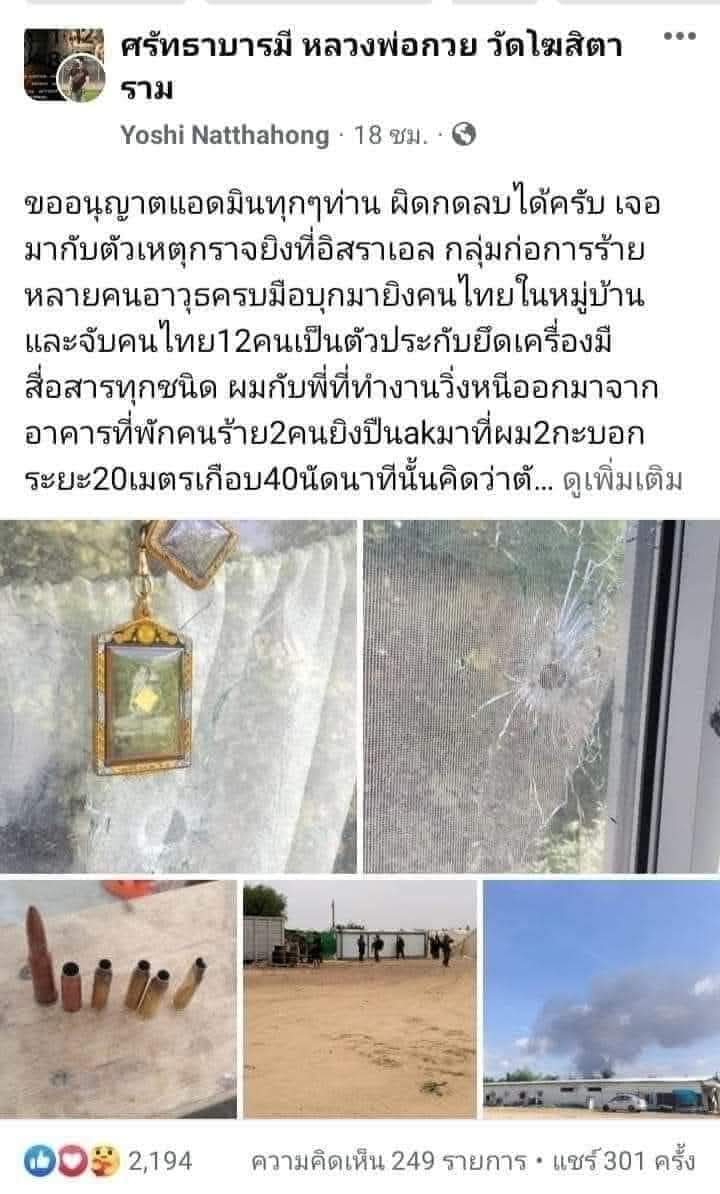Open the sandy yard photo
720x1194 pixels.
point(360,999)
